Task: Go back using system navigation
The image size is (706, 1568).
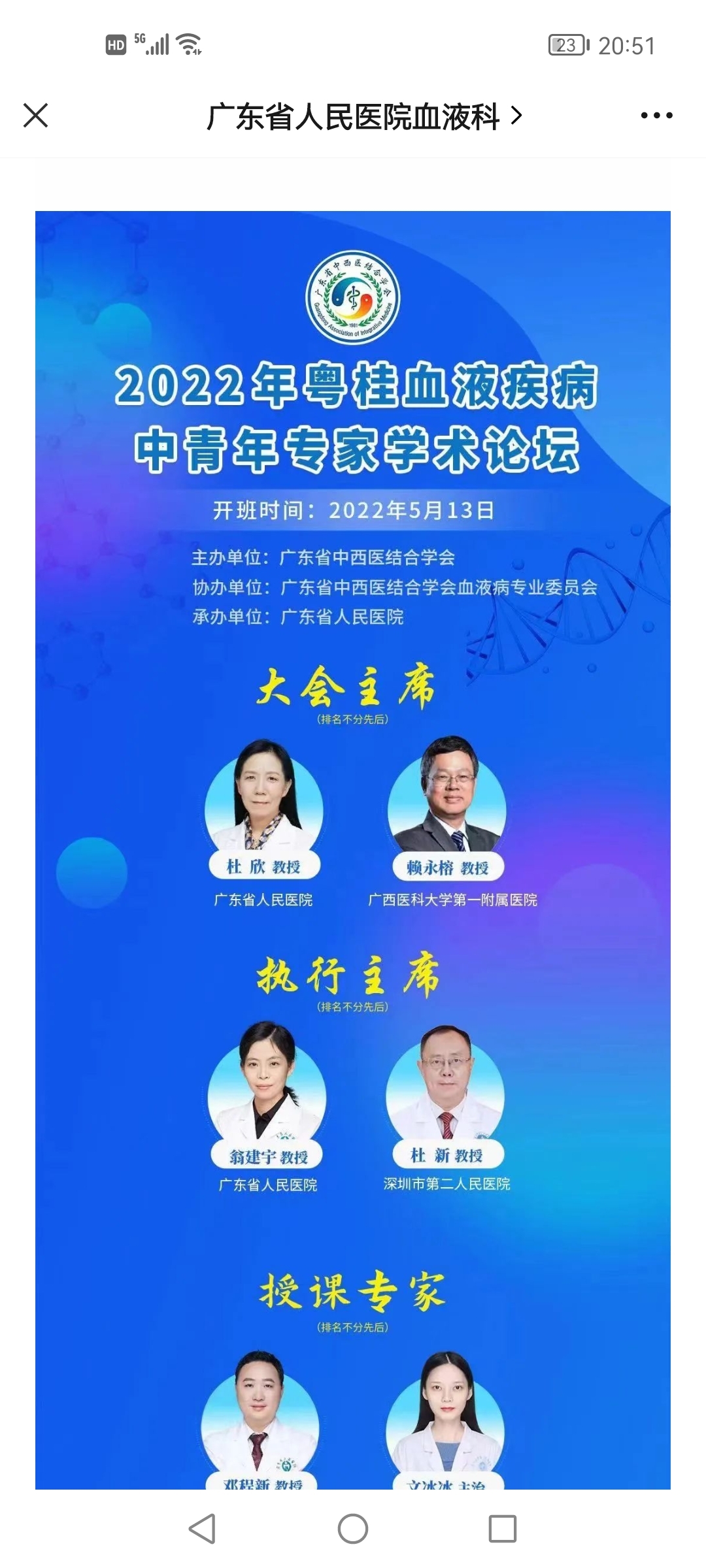Action: [202, 1529]
